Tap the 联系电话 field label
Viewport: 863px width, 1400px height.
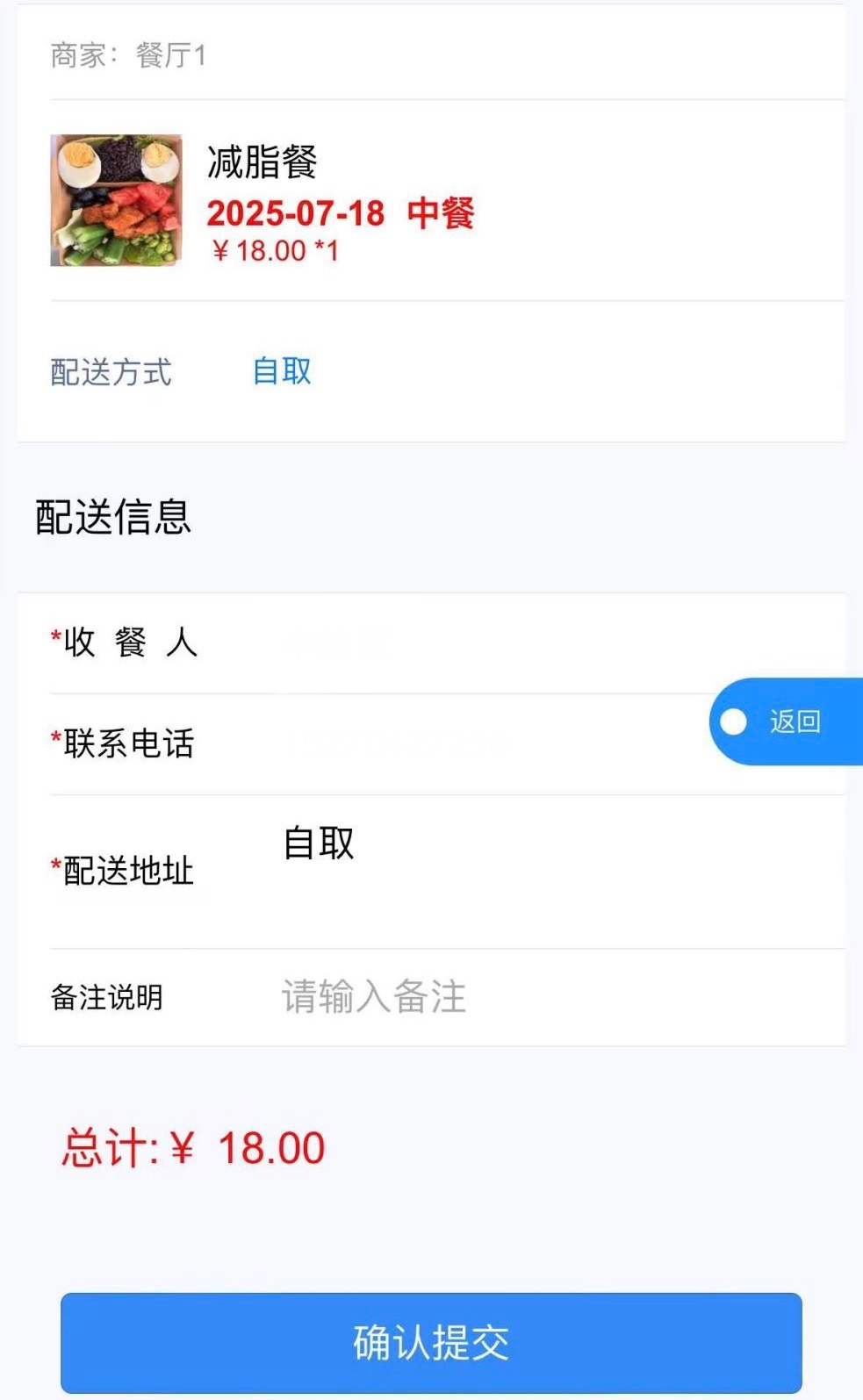(x=129, y=744)
